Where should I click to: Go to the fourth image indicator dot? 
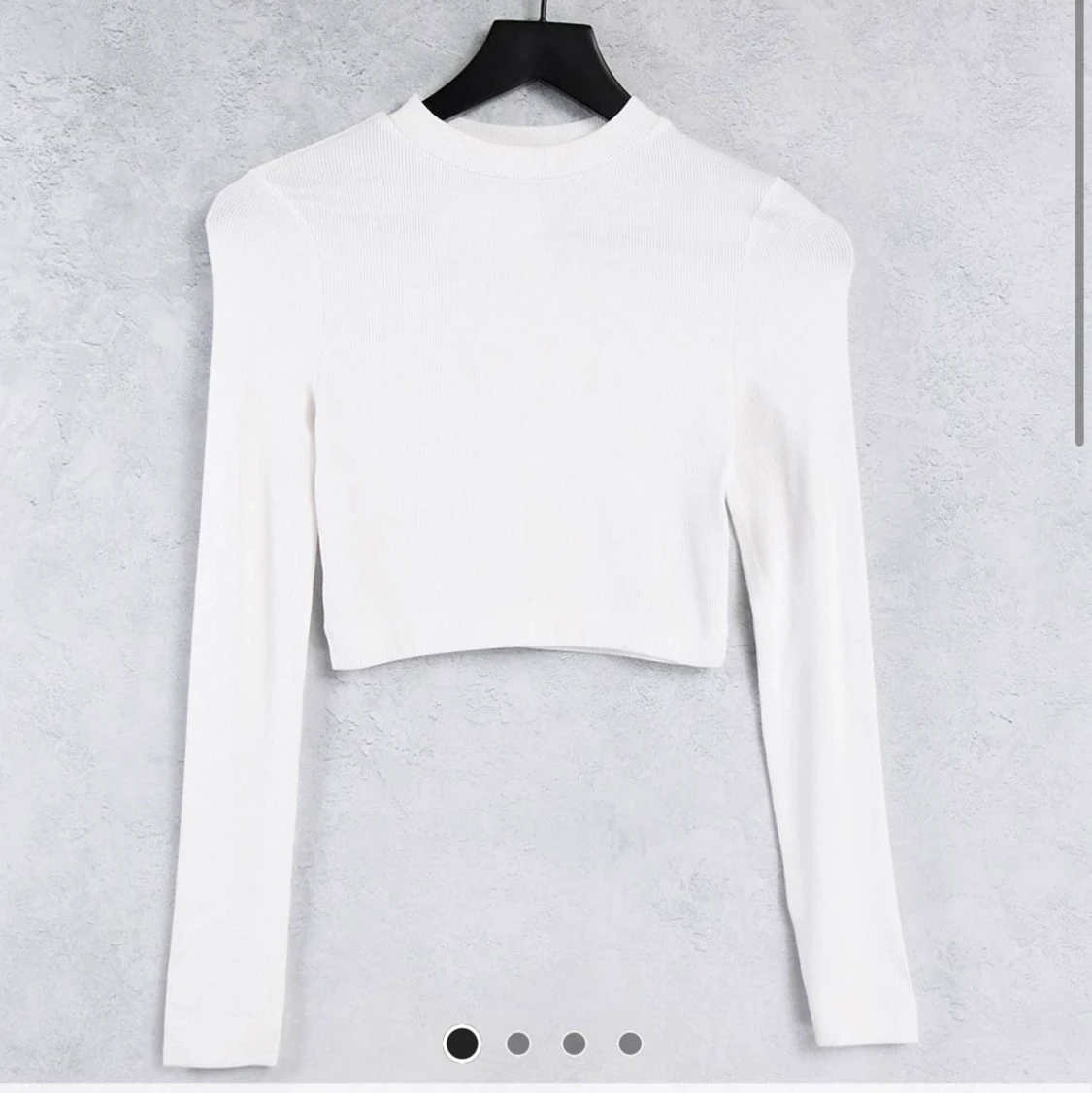630,1043
